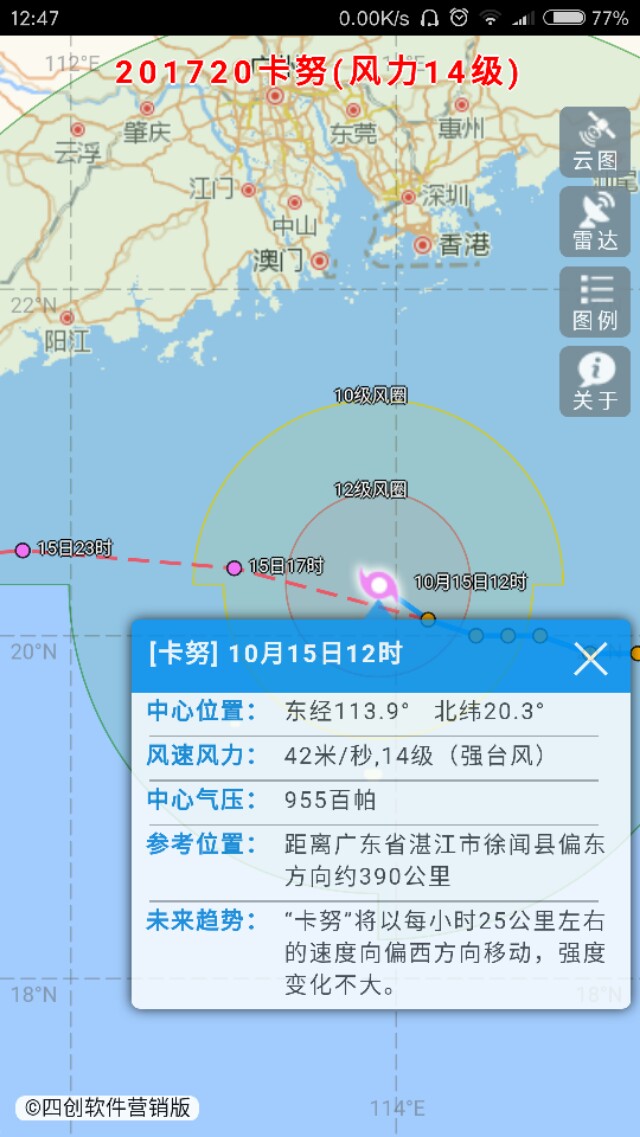Tap the typhoon's current position icon

pyautogui.click(x=379, y=583)
